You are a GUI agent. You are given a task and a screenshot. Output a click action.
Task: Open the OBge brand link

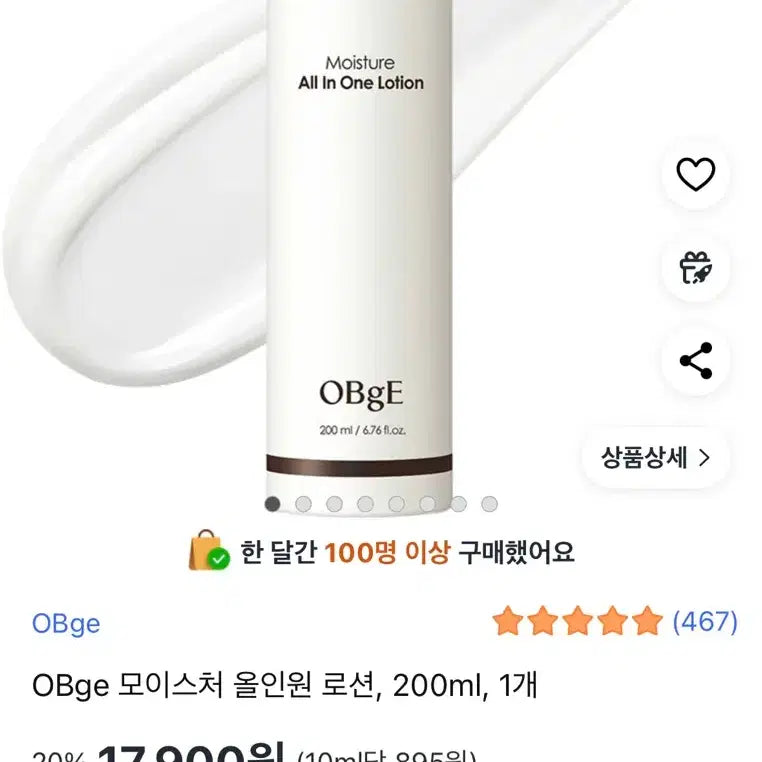tap(66, 623)
